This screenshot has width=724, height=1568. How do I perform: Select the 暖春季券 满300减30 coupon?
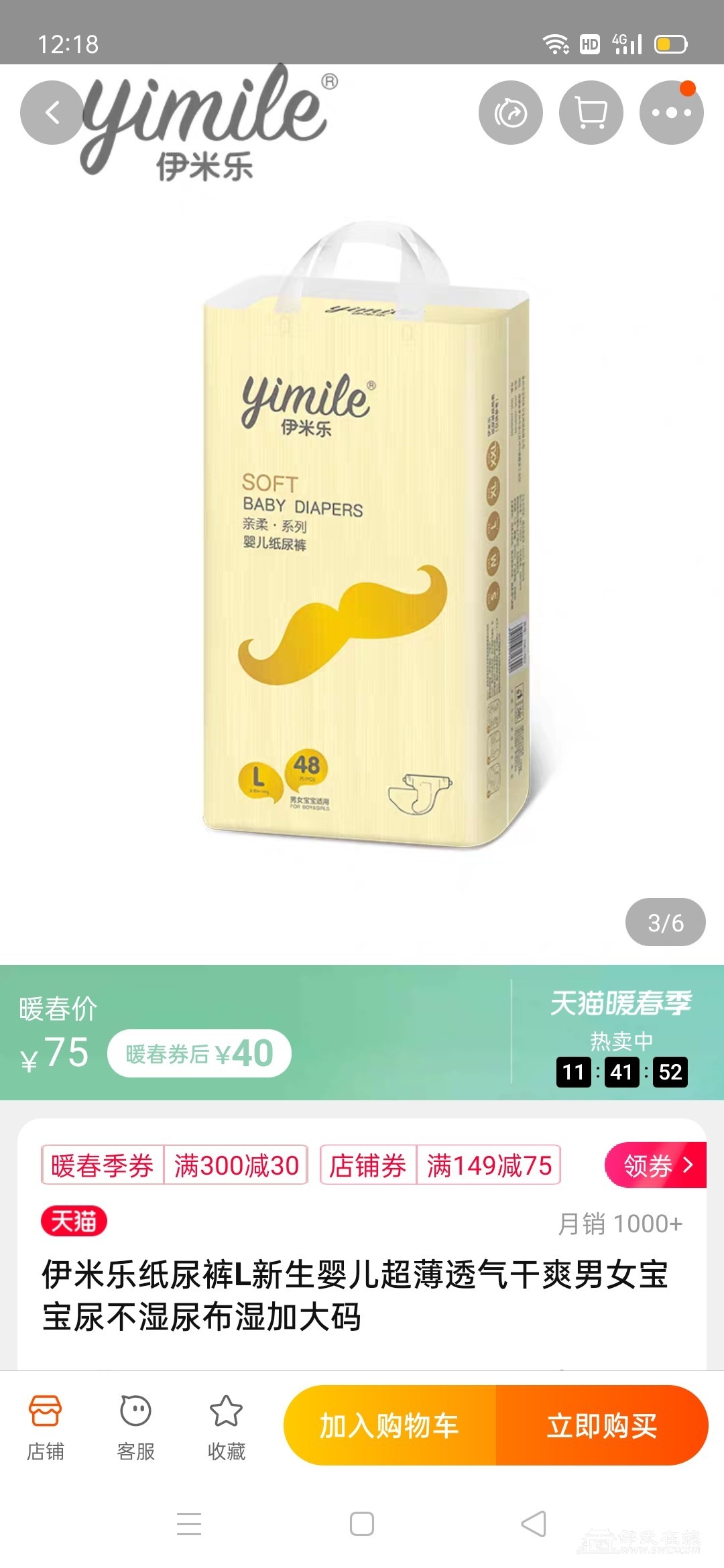pyautogui.click(x=174, y=1165)
